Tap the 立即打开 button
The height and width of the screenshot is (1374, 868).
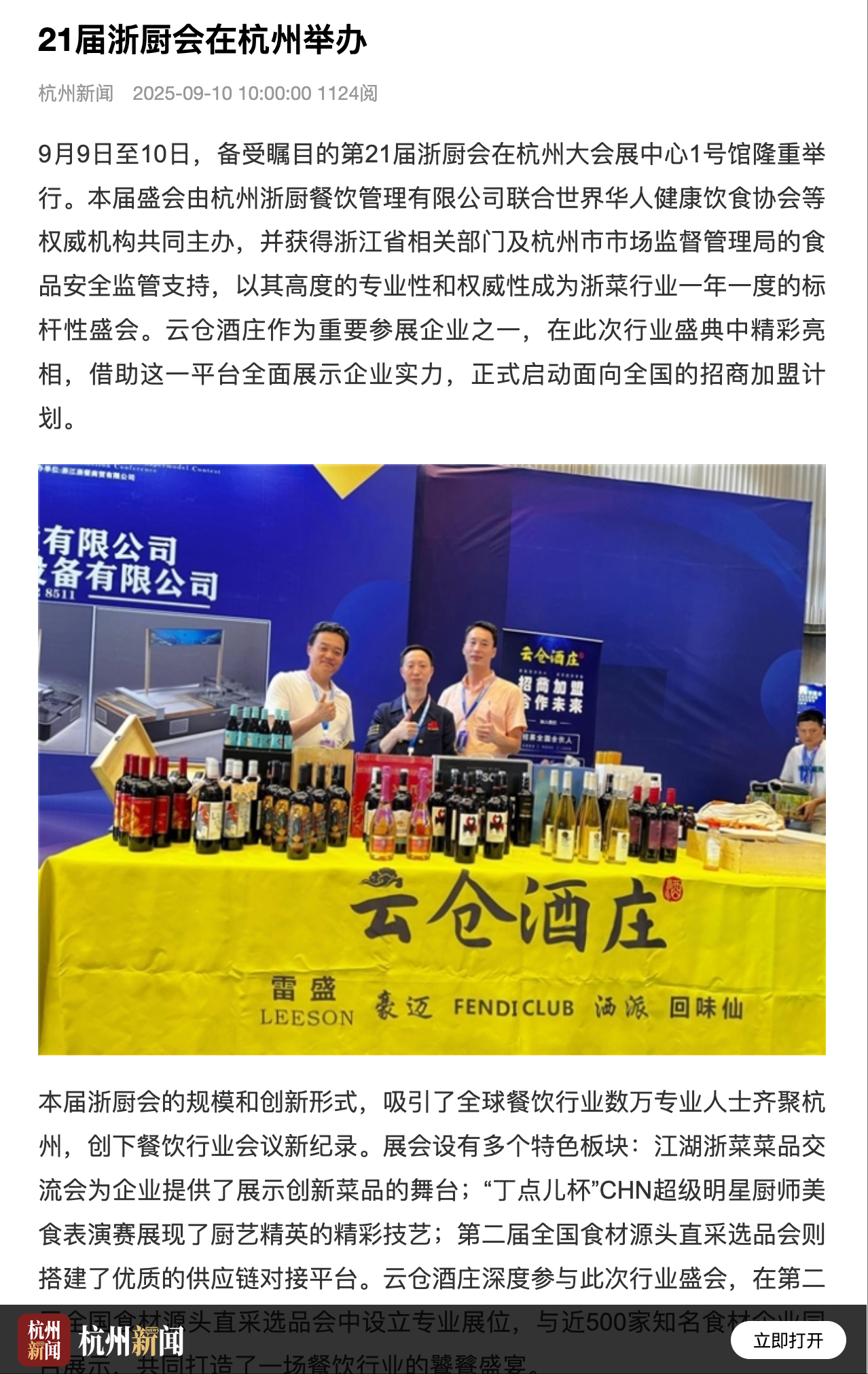[x=788, y=1340]
